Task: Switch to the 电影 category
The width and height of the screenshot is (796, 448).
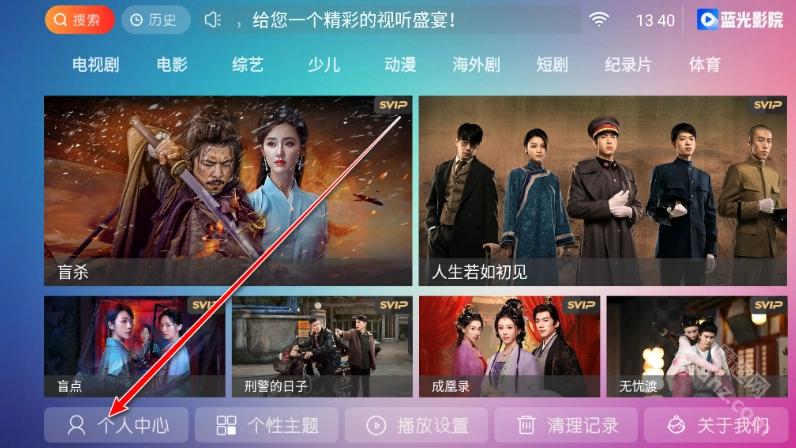Action: click(x=172, y=65)
